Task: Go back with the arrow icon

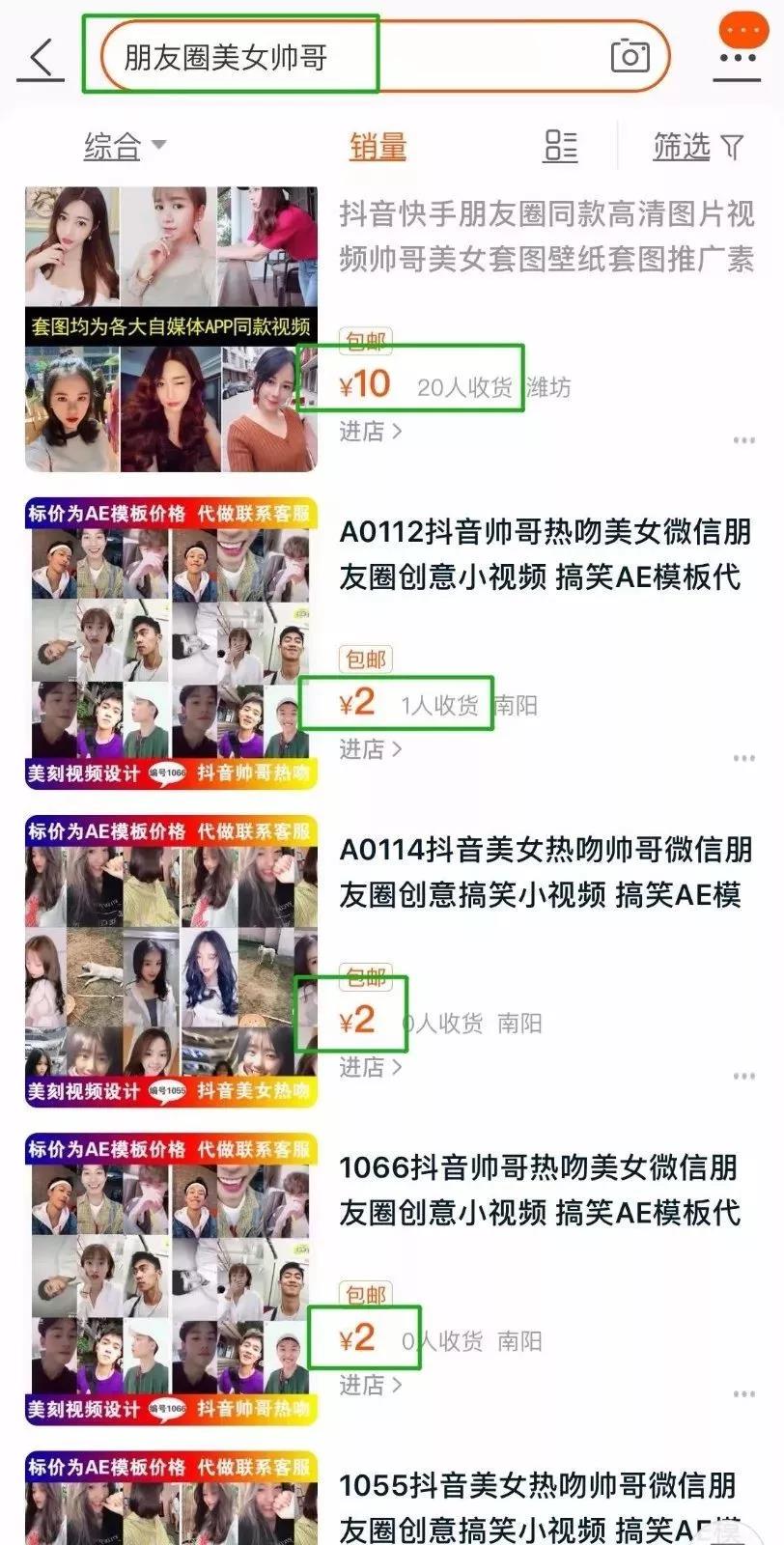Action: pos(41,59)
